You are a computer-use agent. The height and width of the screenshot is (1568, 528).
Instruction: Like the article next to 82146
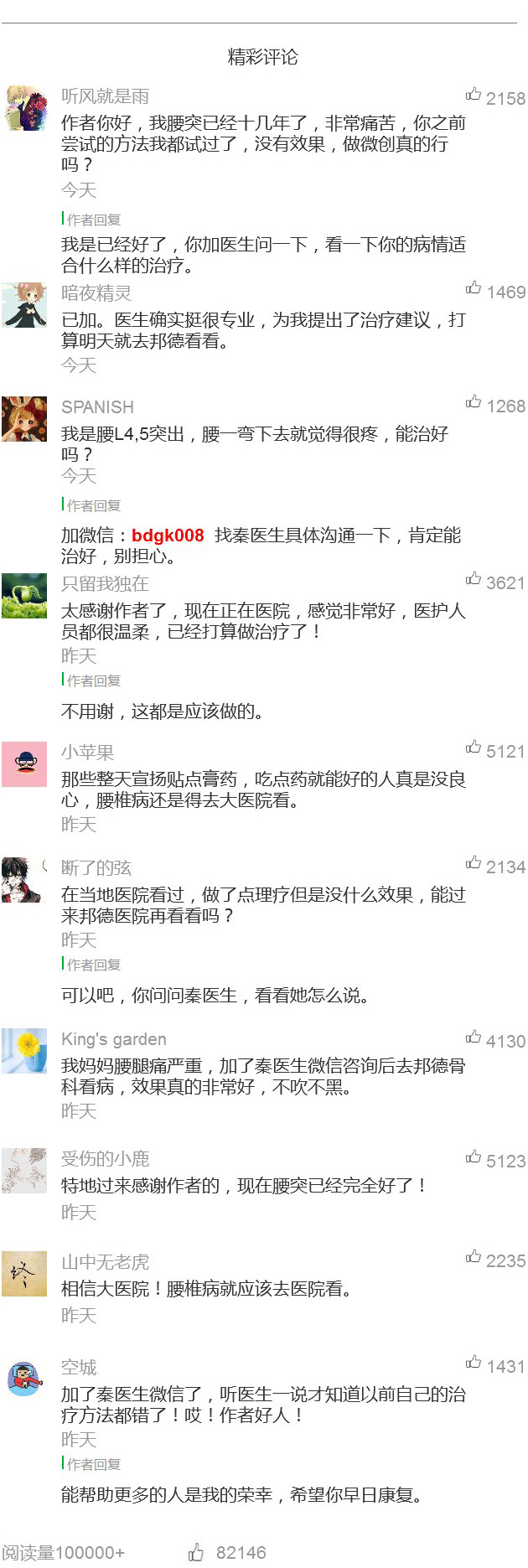(x=196, y=1552)
